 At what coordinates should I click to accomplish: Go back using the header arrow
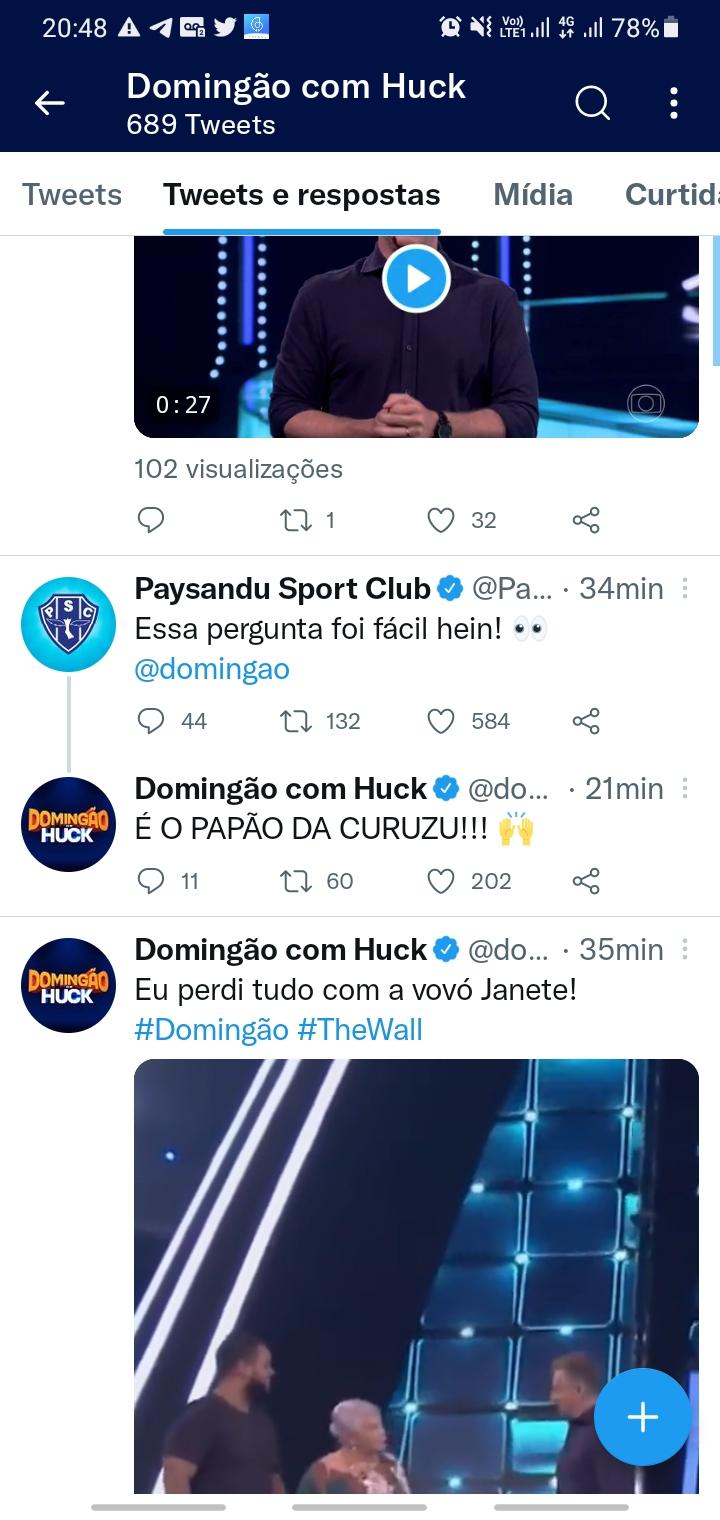49,103
